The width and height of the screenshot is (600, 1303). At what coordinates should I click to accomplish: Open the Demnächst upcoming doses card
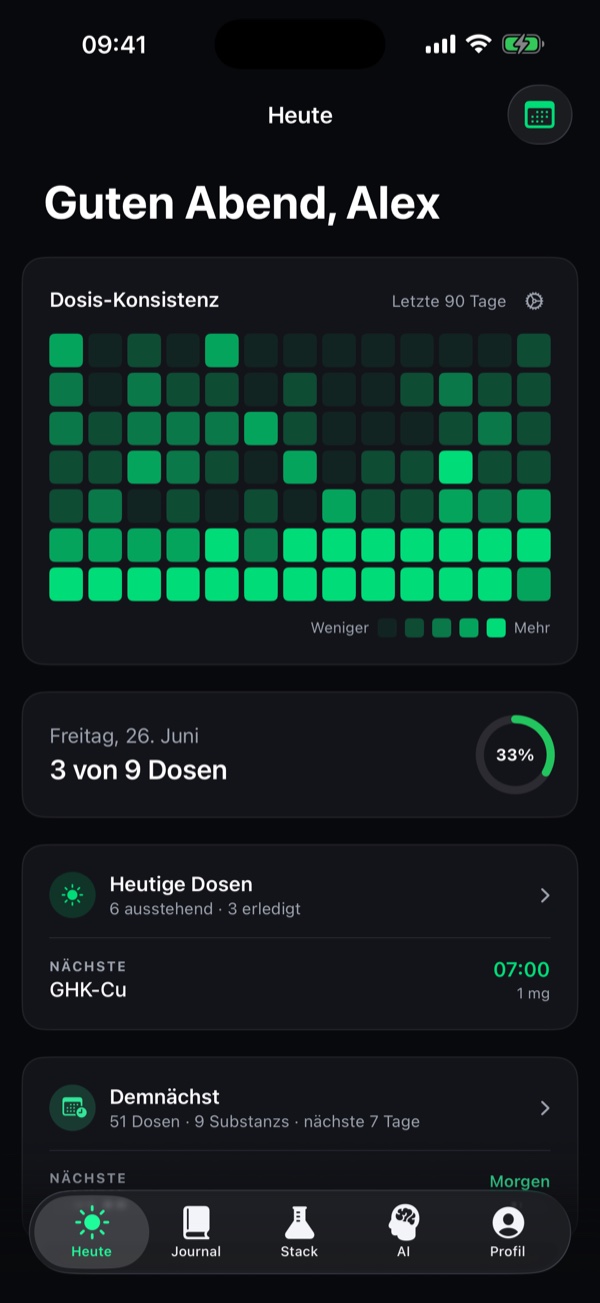tap(300, 1107)
